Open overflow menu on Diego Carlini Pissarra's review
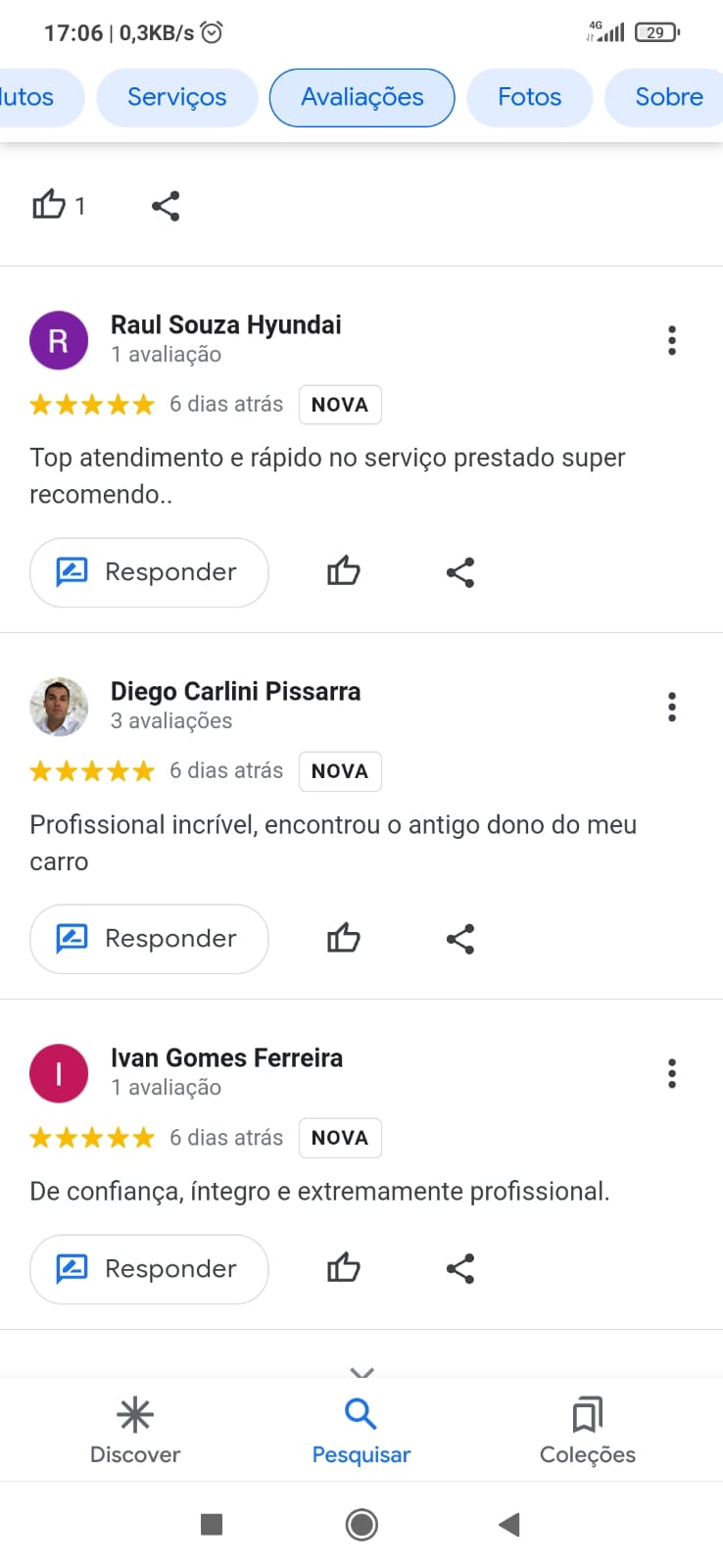 coord(672,707)
